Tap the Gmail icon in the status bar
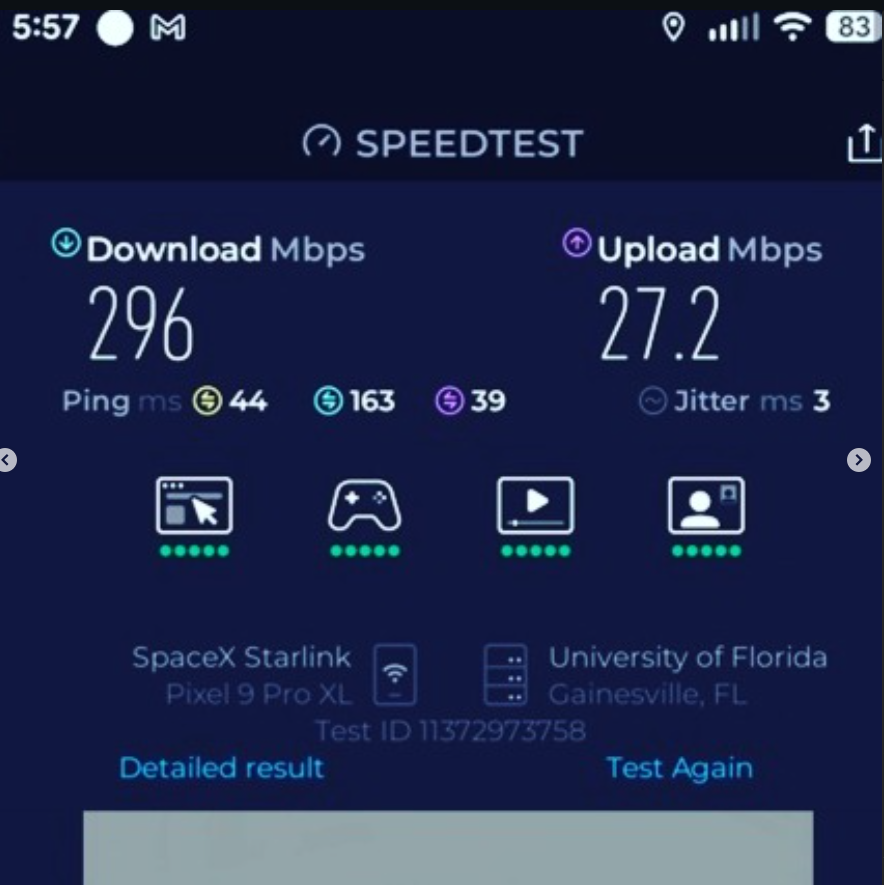Image resolution: width=884 pixels, height=885 pixels. click(169, 27)
